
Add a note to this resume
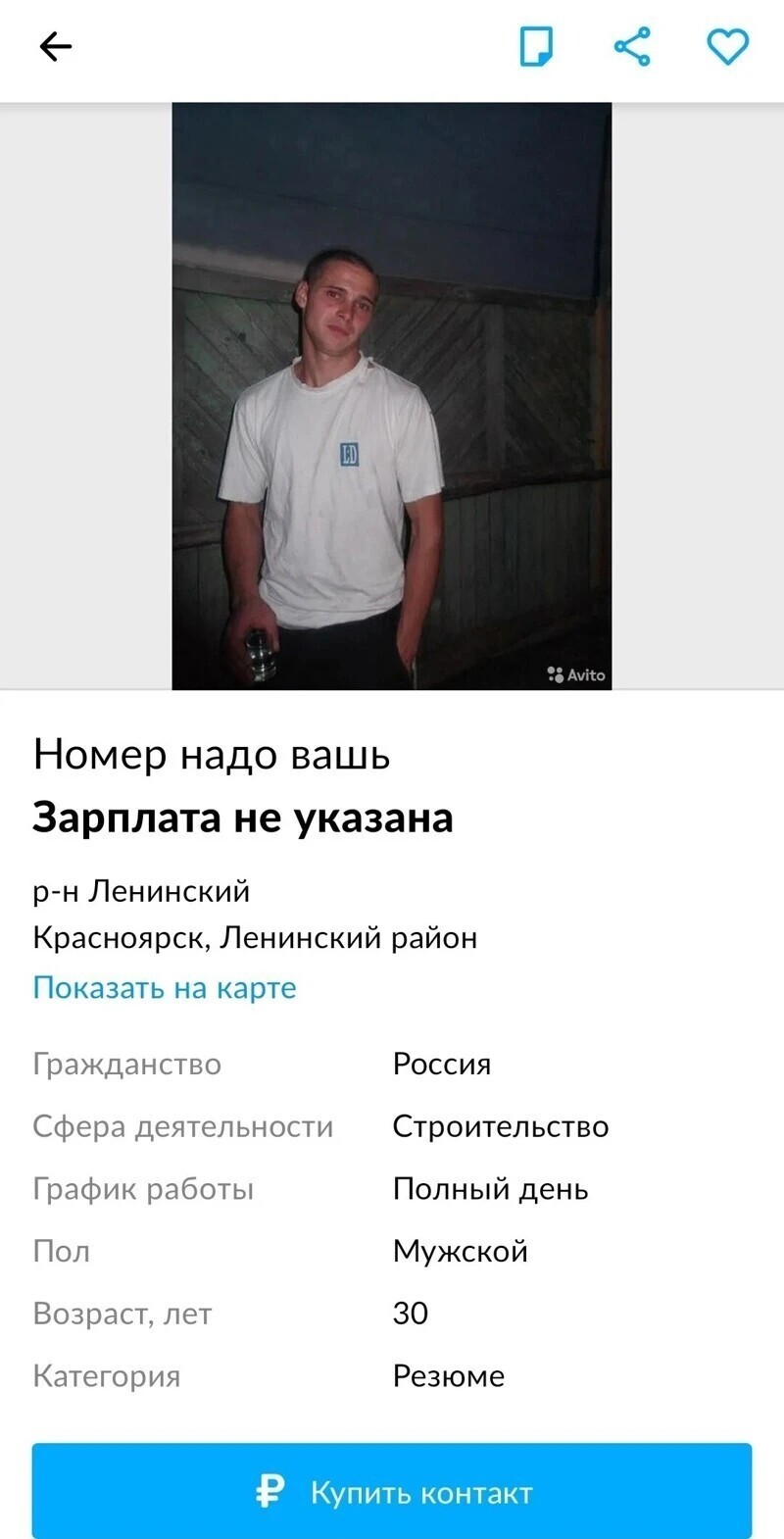point(536,46)
